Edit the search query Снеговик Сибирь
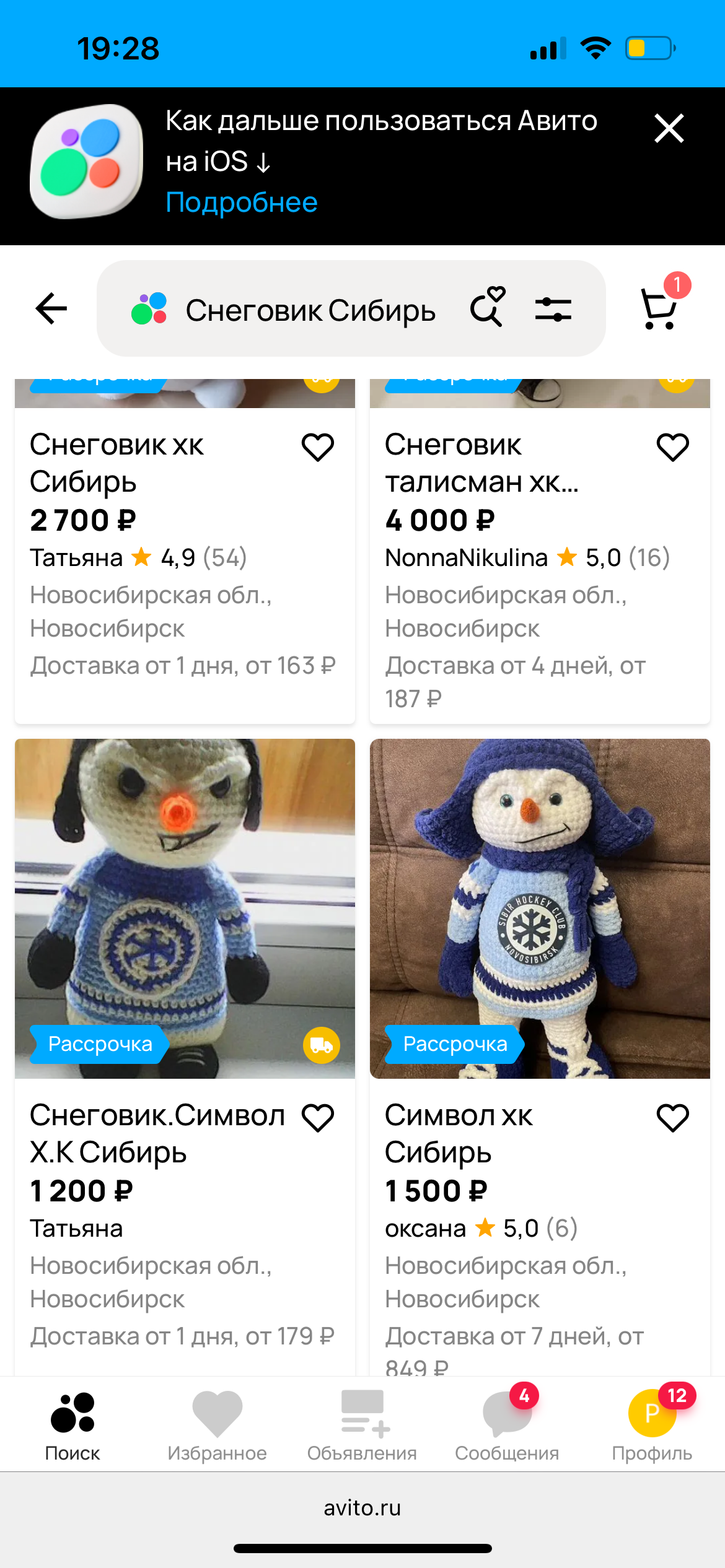 point(310,310)
